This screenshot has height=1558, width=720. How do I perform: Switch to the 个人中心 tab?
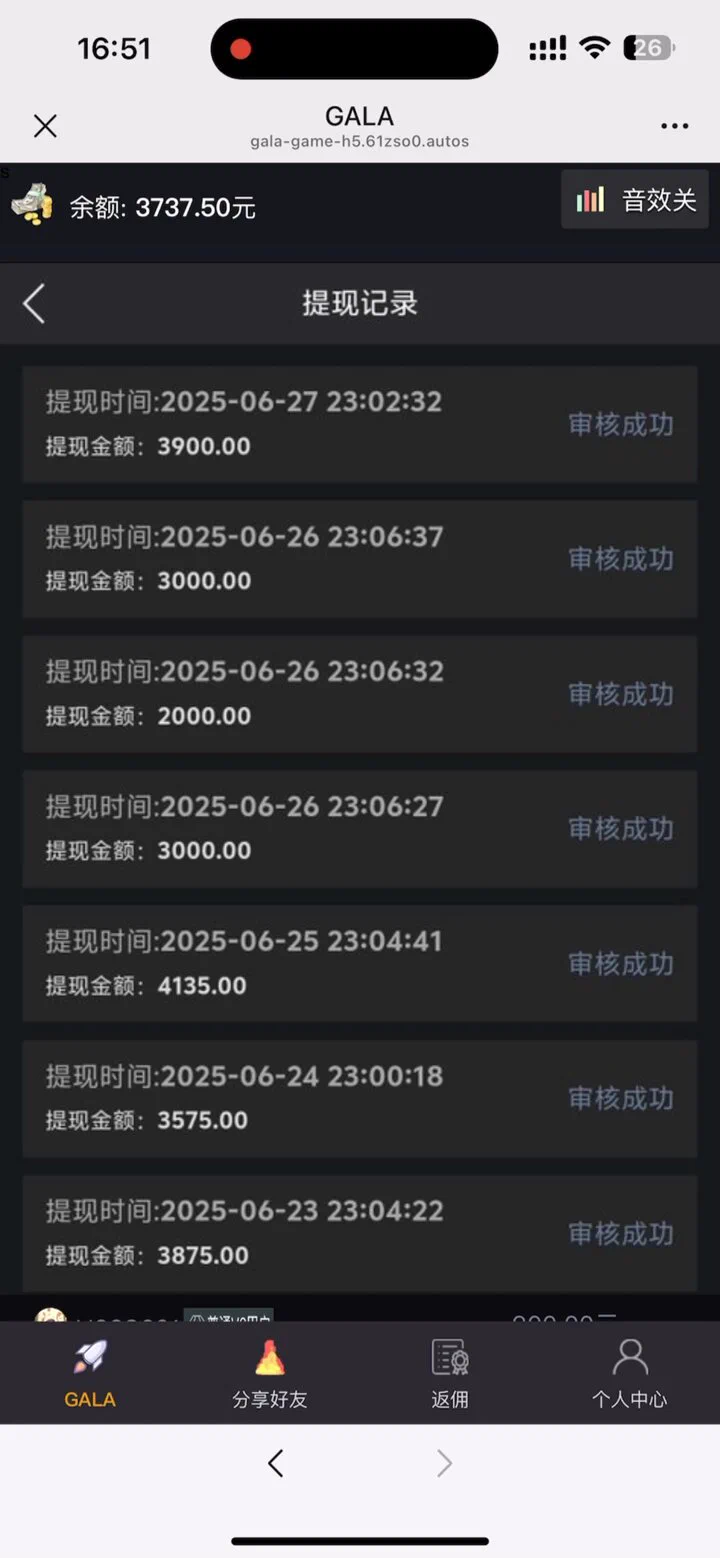click(629, 1374)
